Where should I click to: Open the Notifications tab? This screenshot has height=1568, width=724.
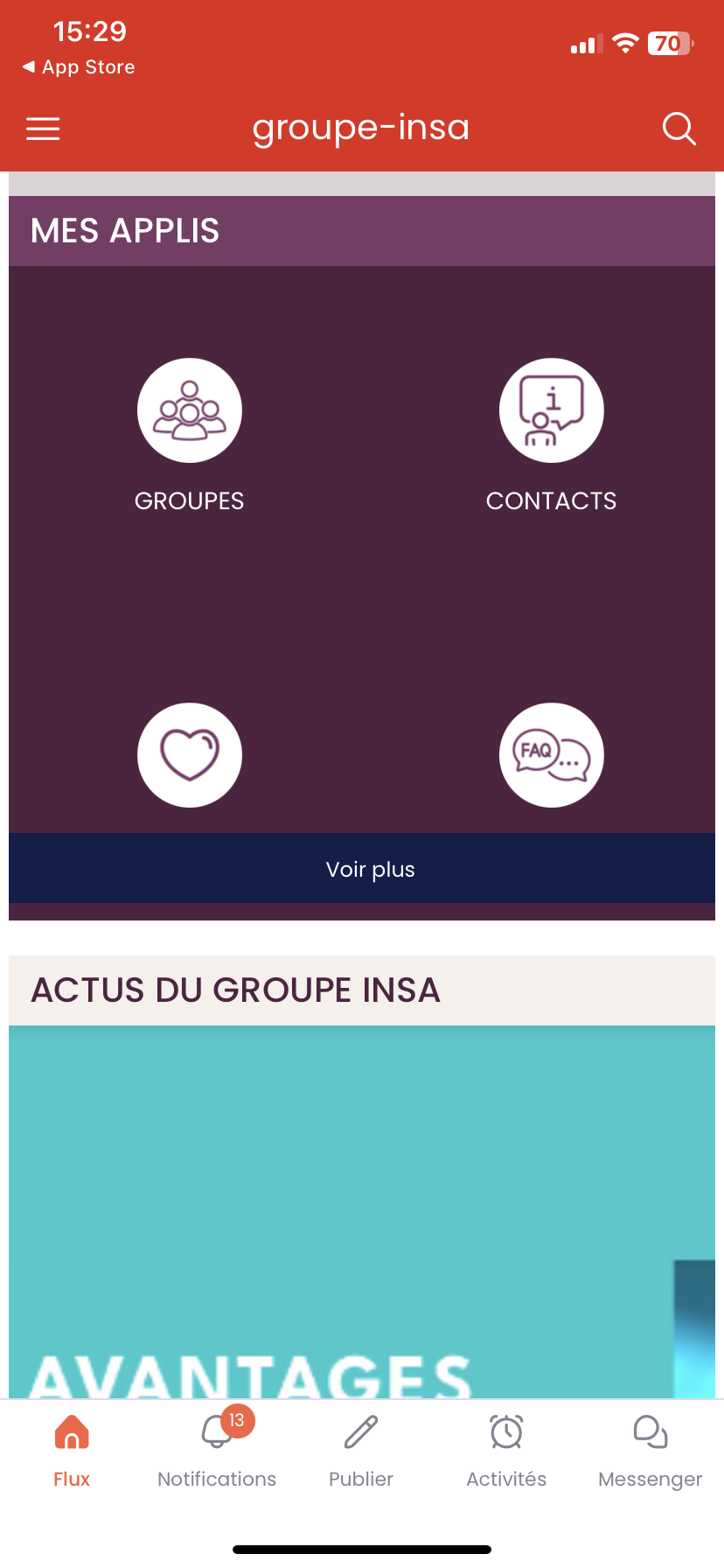coord(217,1451)
